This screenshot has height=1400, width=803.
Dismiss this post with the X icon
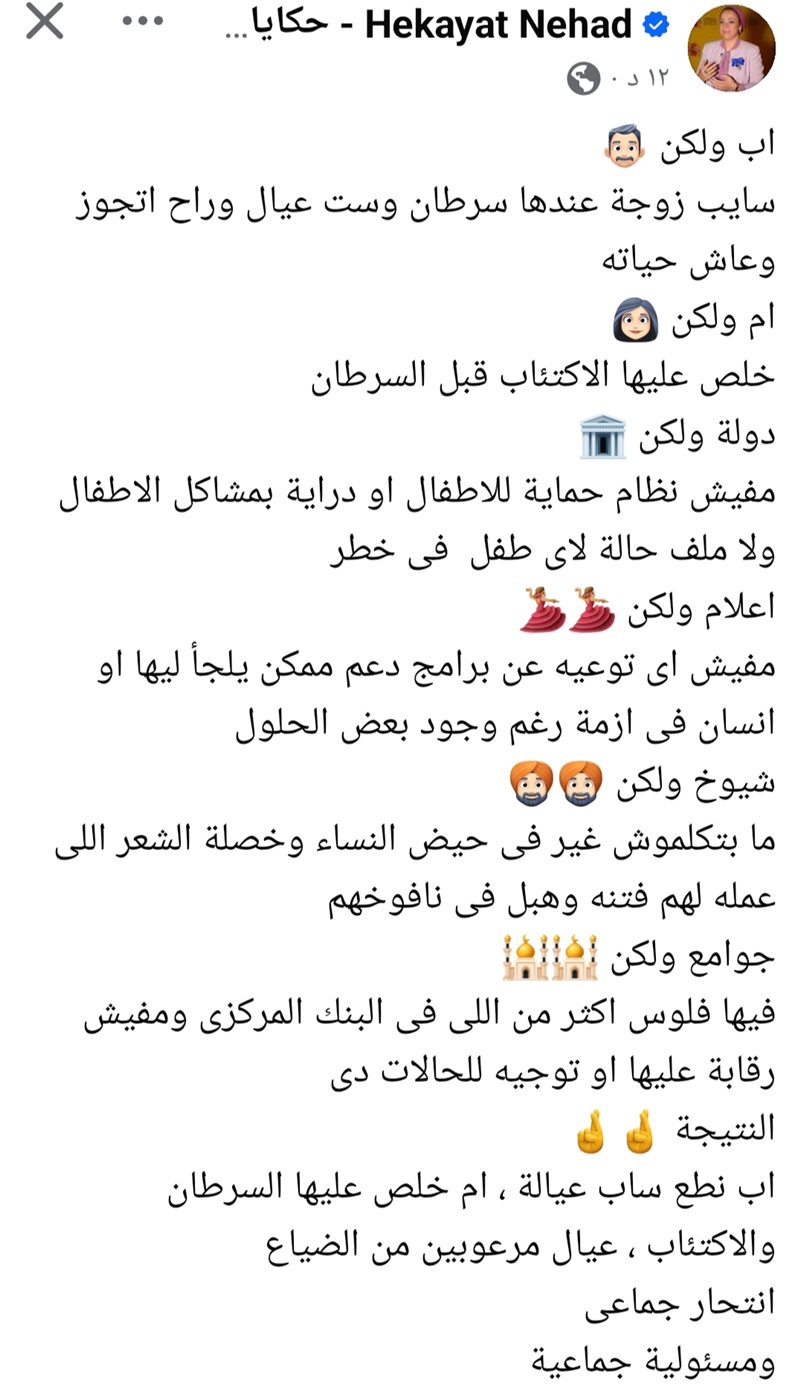coord(44,23)
